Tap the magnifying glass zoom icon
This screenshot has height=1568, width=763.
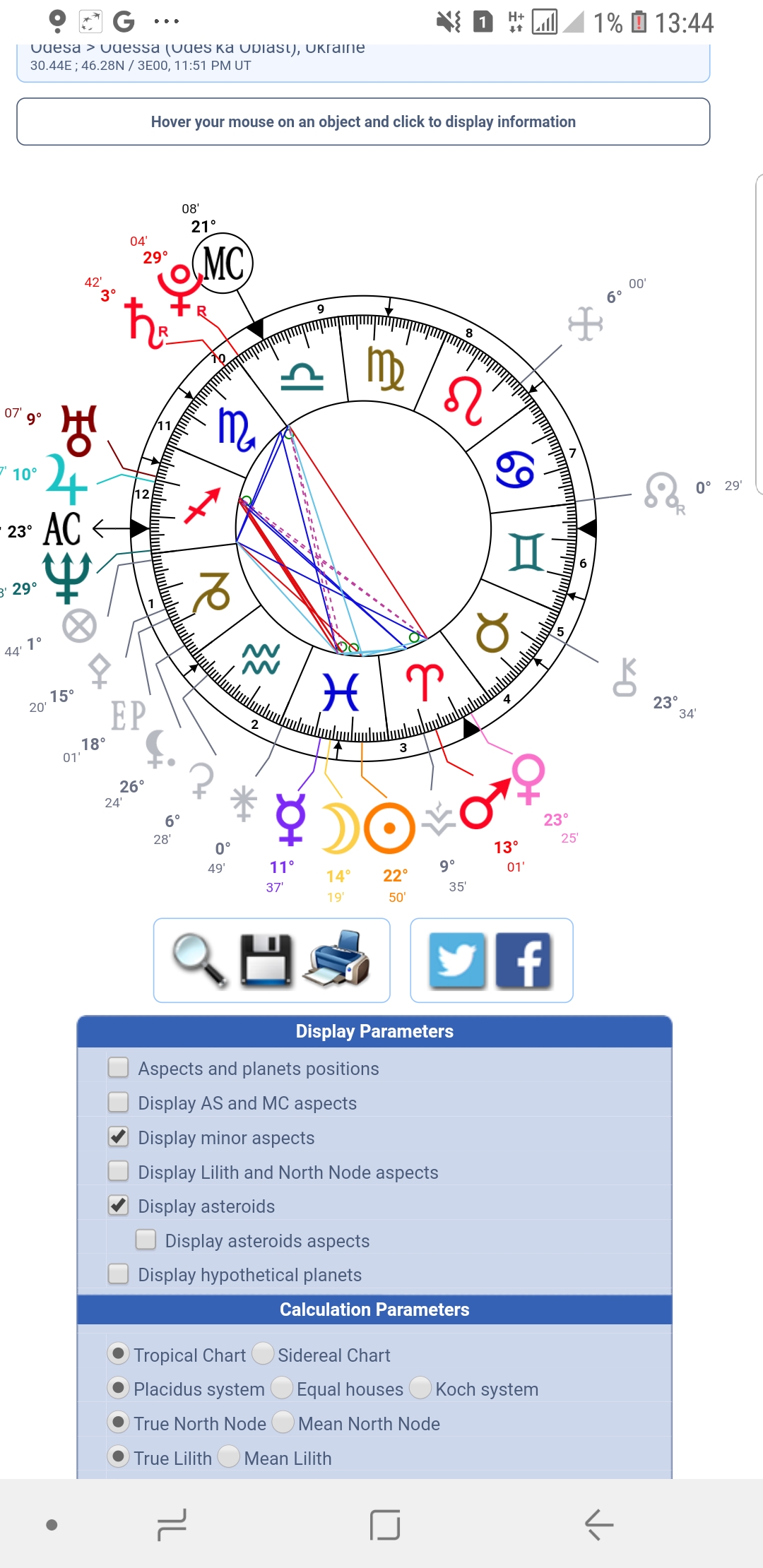click(200, 960)
